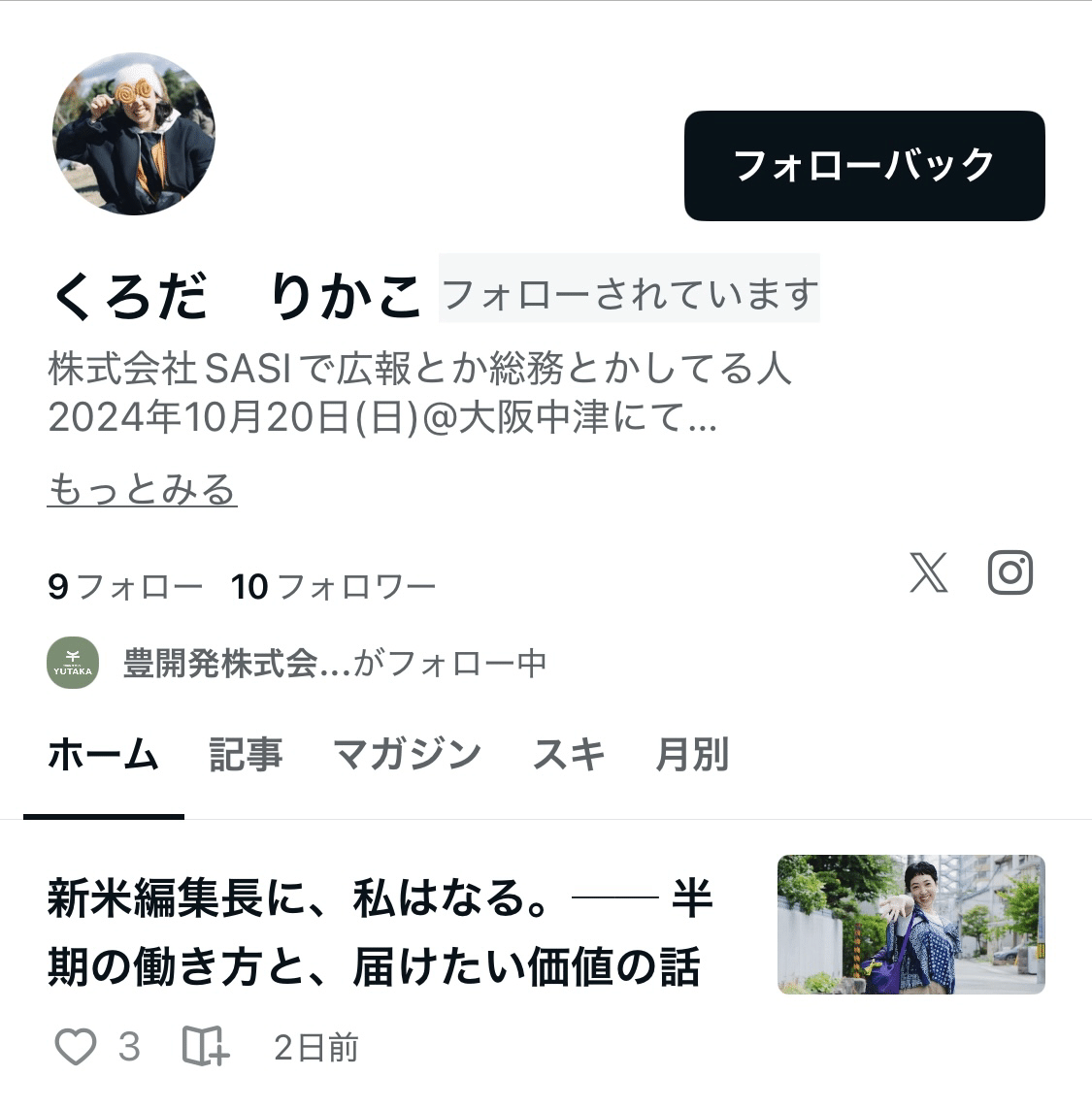Click the like count next to the heart

tap(127, 1047)
